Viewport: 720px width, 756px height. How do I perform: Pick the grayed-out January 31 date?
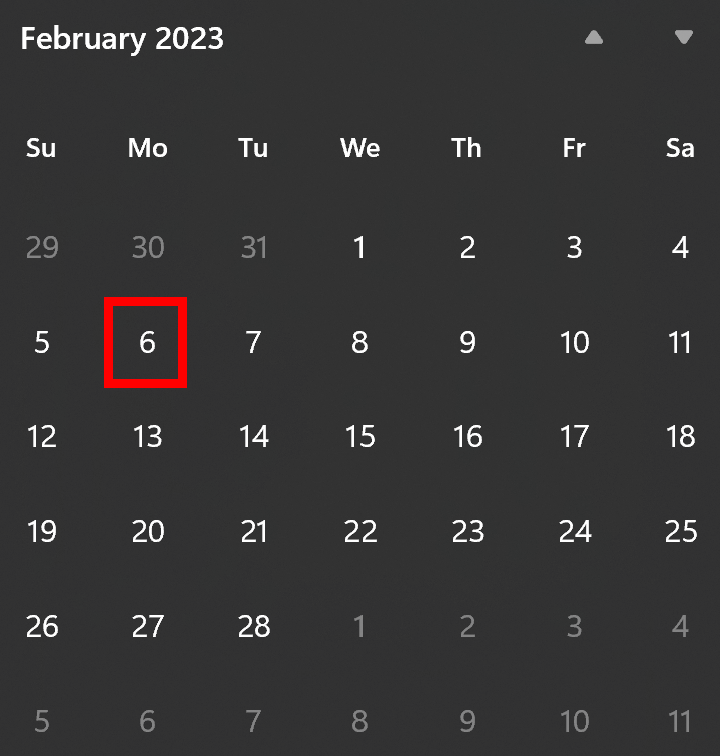253,248
